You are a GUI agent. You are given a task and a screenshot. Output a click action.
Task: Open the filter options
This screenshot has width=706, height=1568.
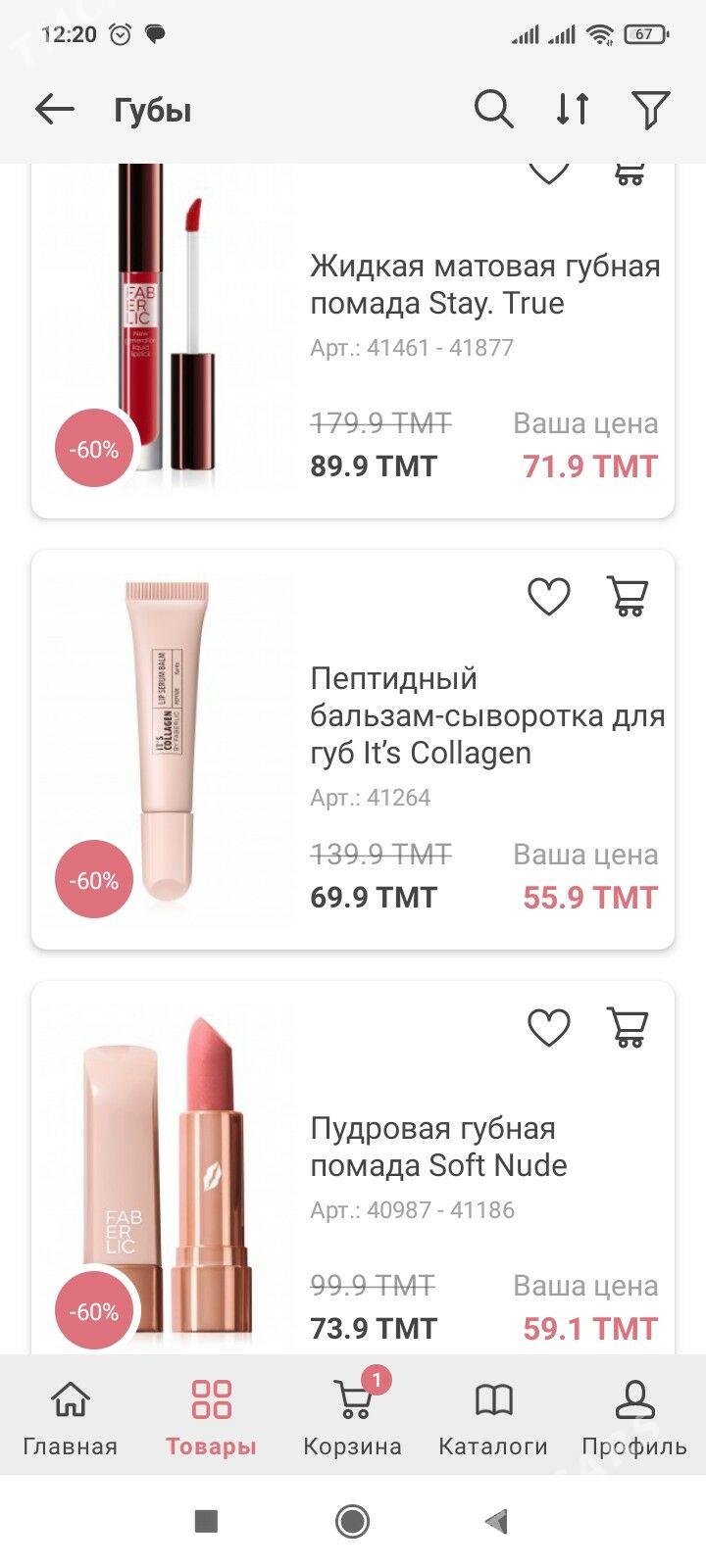650,110
